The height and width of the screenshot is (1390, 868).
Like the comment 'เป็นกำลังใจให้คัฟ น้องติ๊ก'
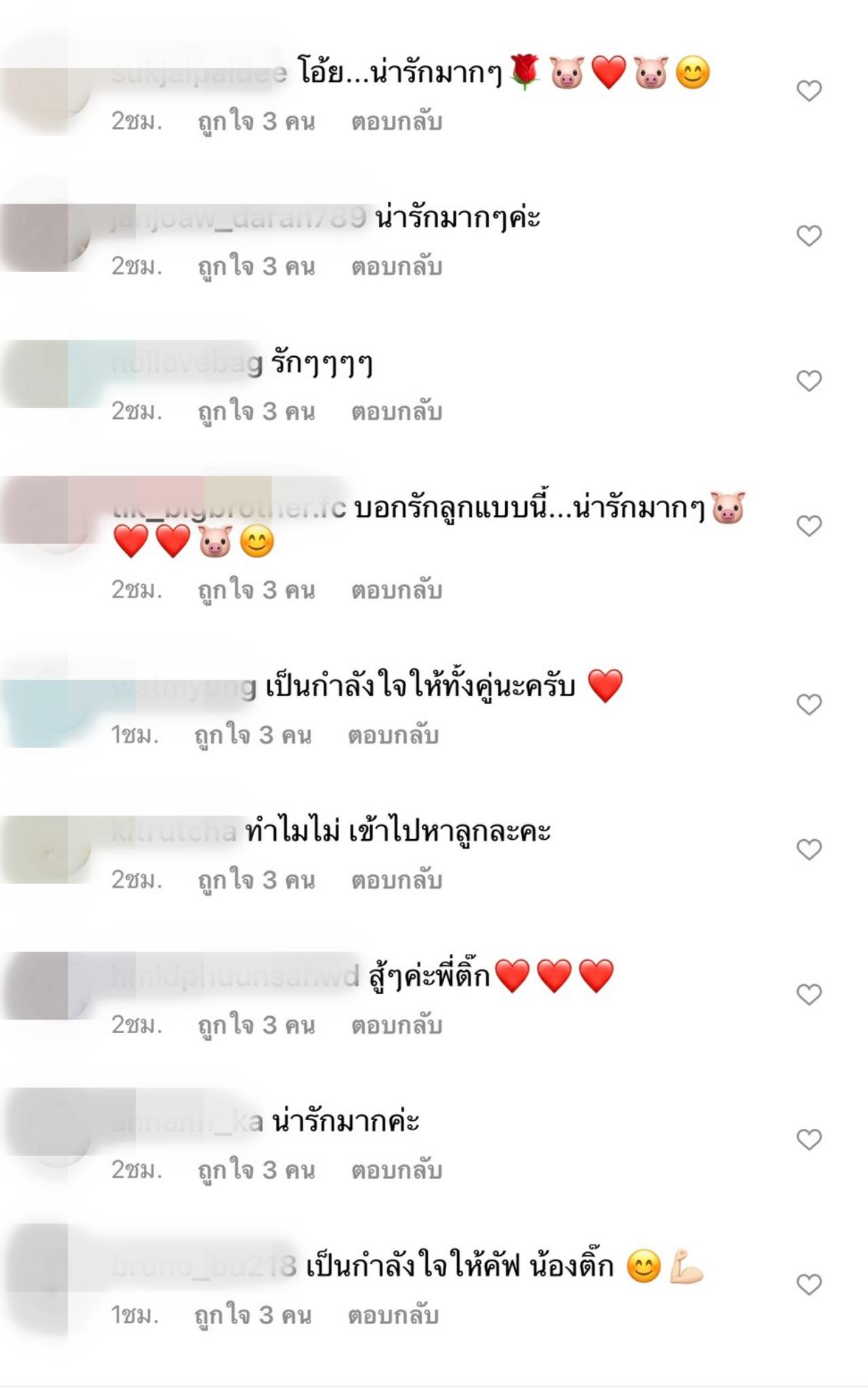pyautogui.click(x=808, y=1285)
